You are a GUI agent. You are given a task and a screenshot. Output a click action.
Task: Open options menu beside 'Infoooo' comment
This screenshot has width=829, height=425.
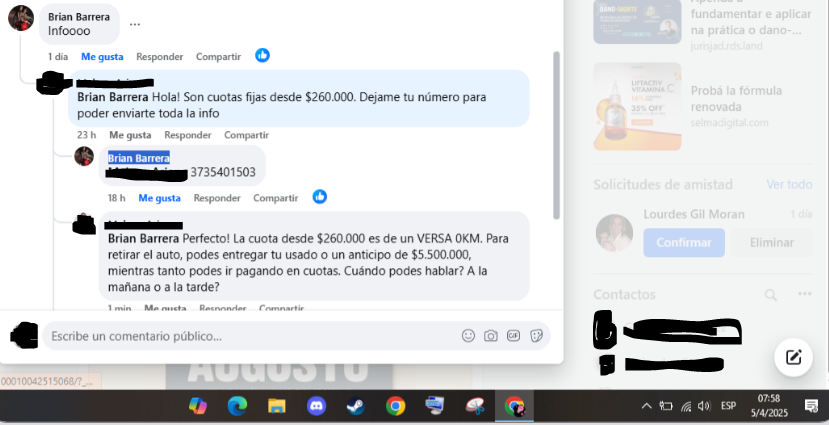(135, 24)
